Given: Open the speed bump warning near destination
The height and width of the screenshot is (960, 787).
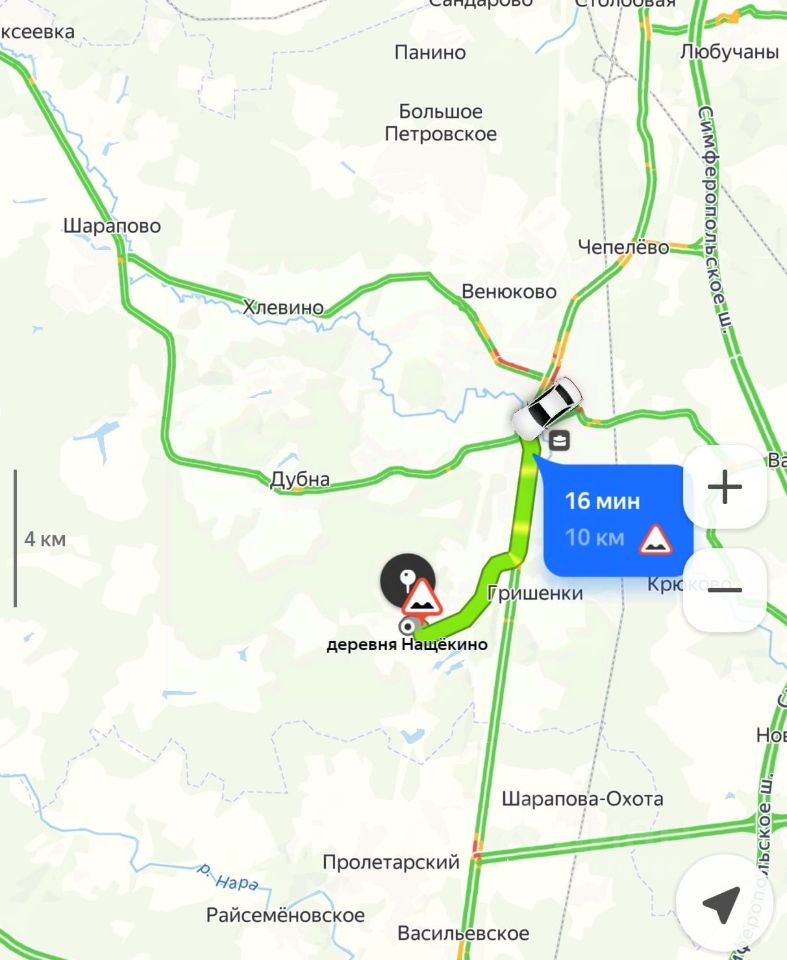Looking at the screenshot, I should click(x=422, y=599).
